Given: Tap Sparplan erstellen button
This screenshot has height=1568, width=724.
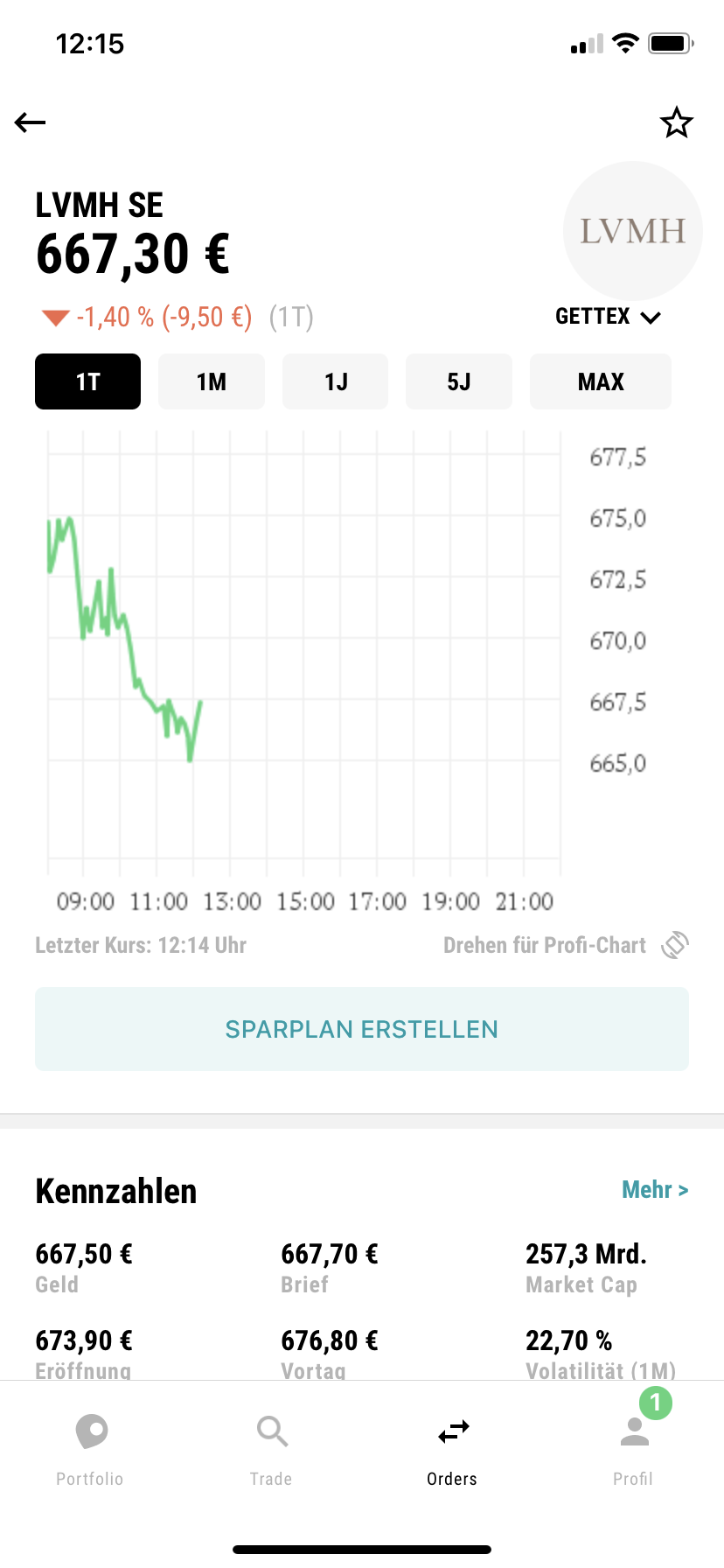Looking at the screenshot, I should (x=362, y=1029).
